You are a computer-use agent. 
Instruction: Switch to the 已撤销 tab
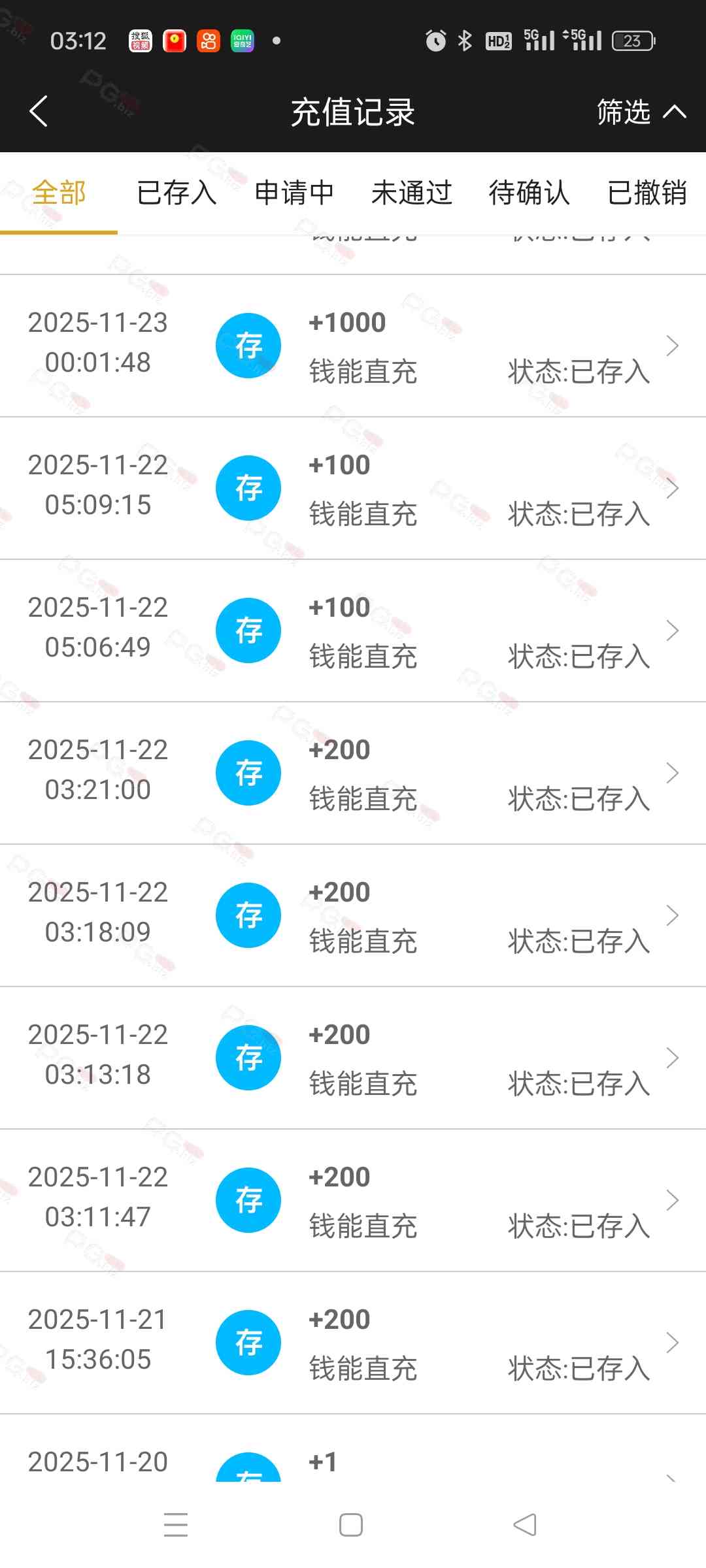pos(647,193)
